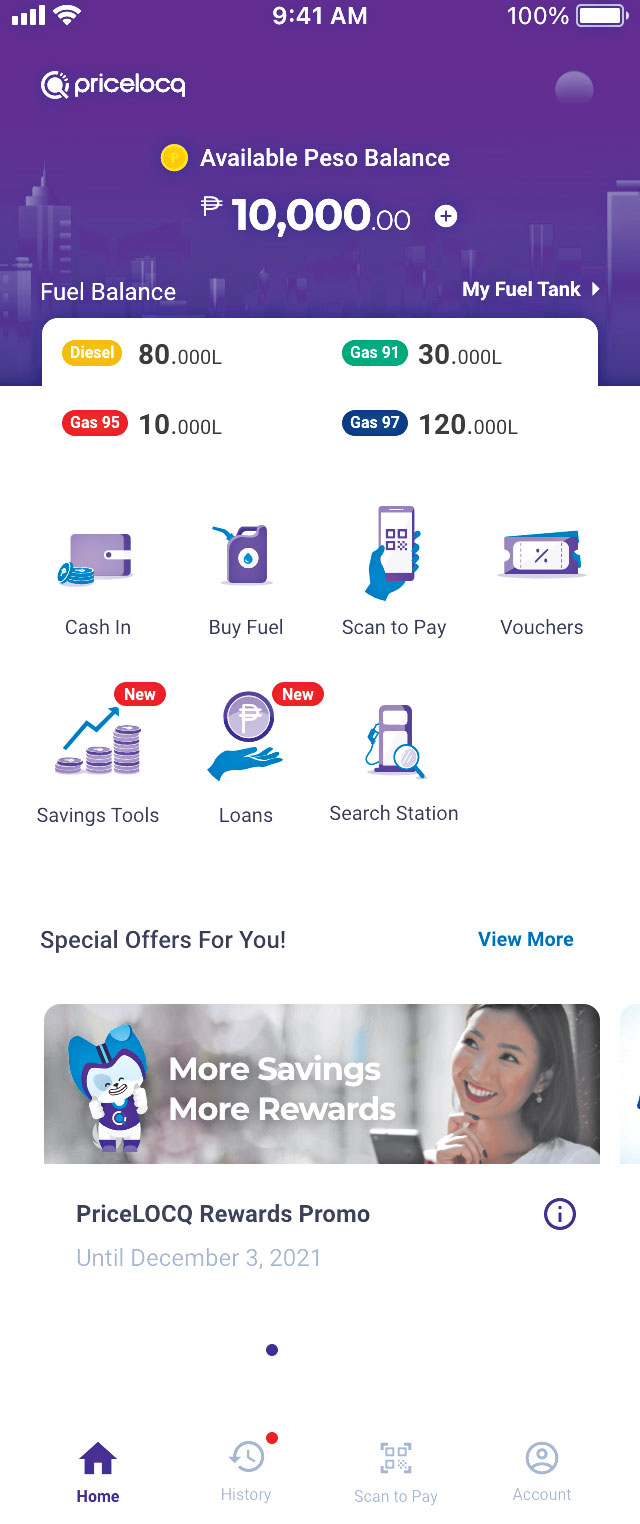Open Loans

pos(245,757)
